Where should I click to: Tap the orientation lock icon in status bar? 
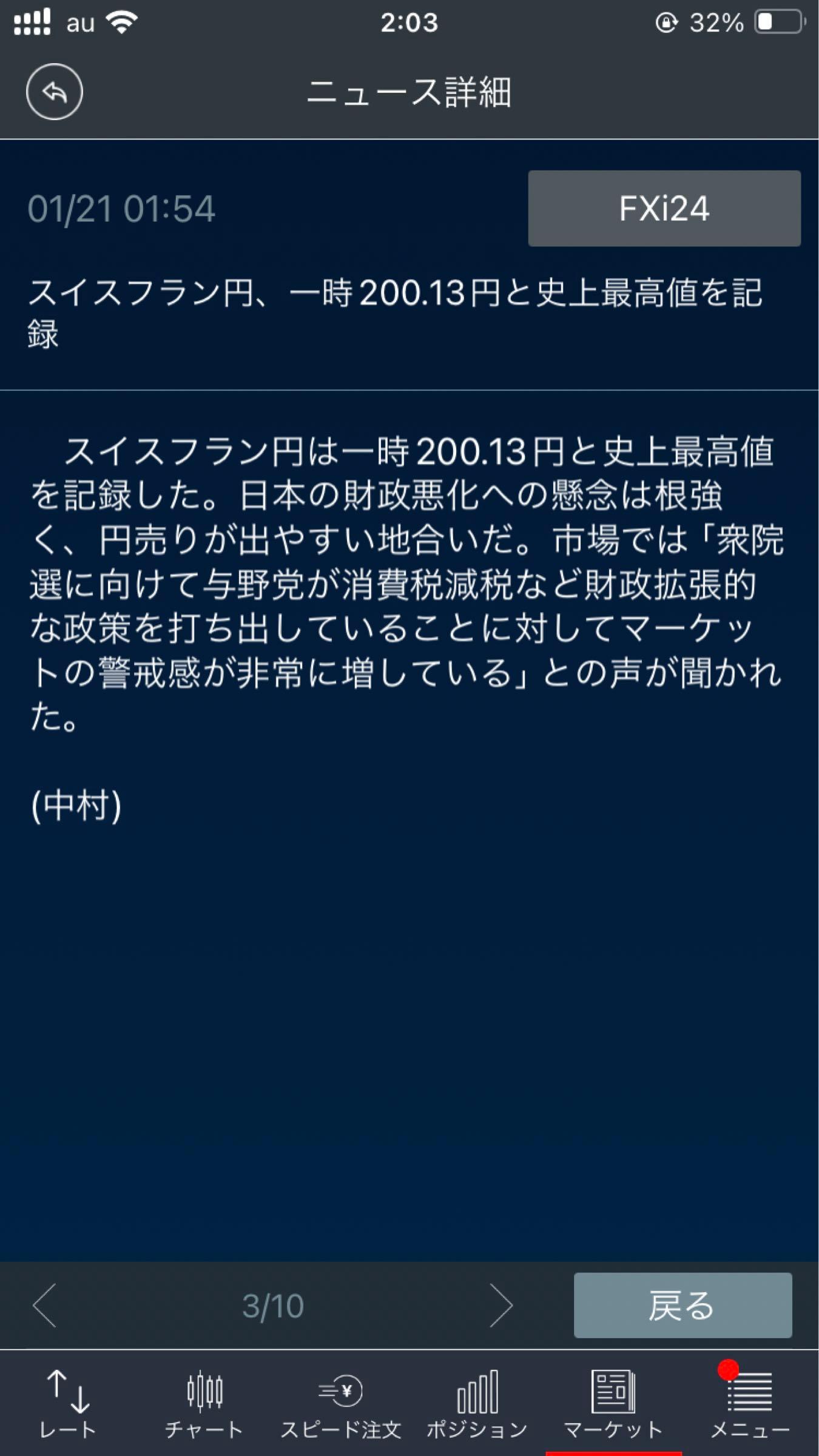(x=667, y=21)
